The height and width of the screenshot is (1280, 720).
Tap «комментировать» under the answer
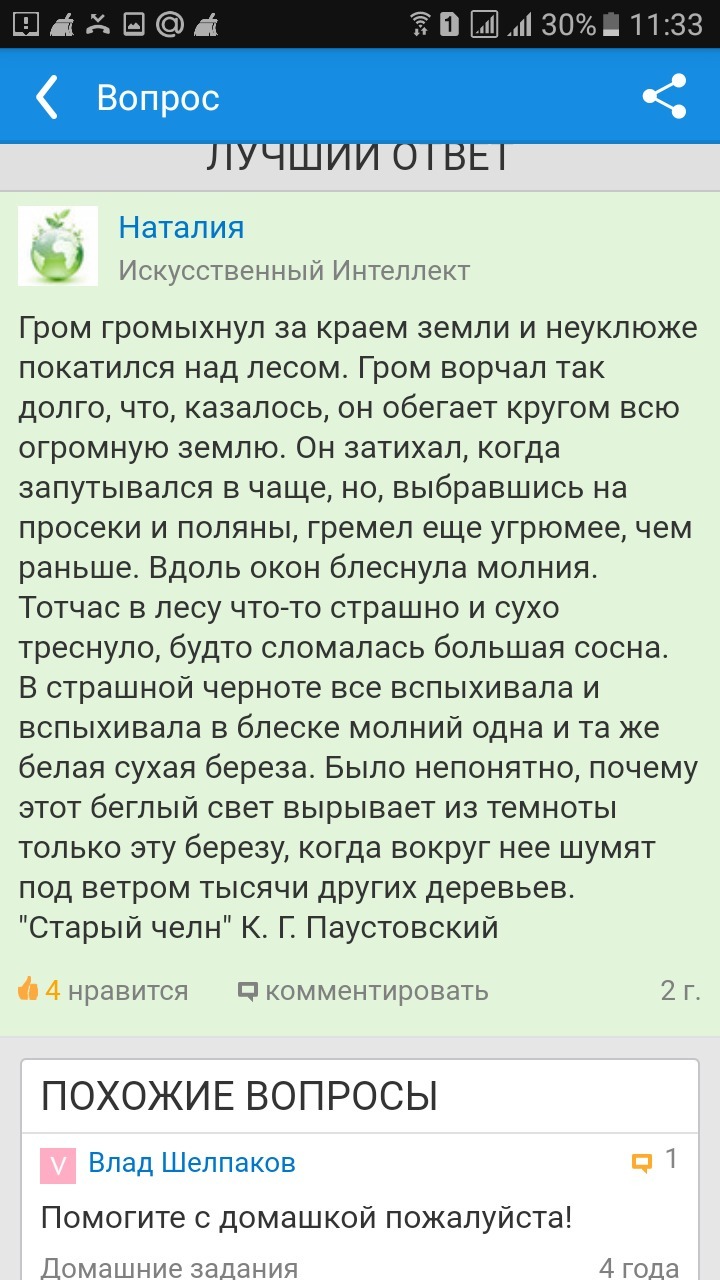point(363,991)
